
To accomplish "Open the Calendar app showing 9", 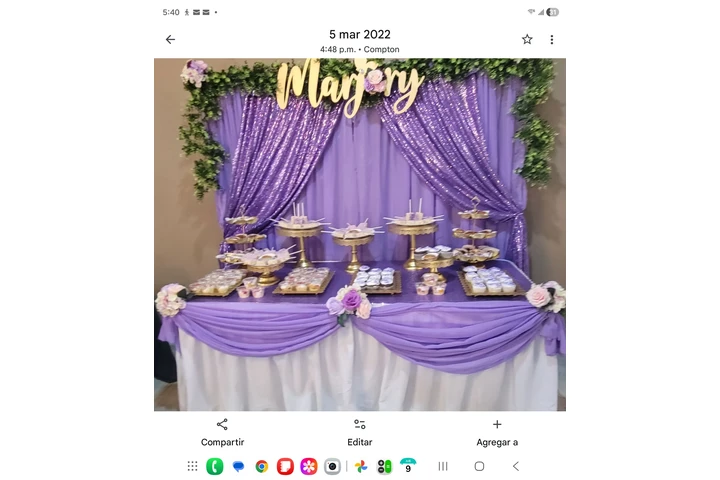I will pos(408,466).
